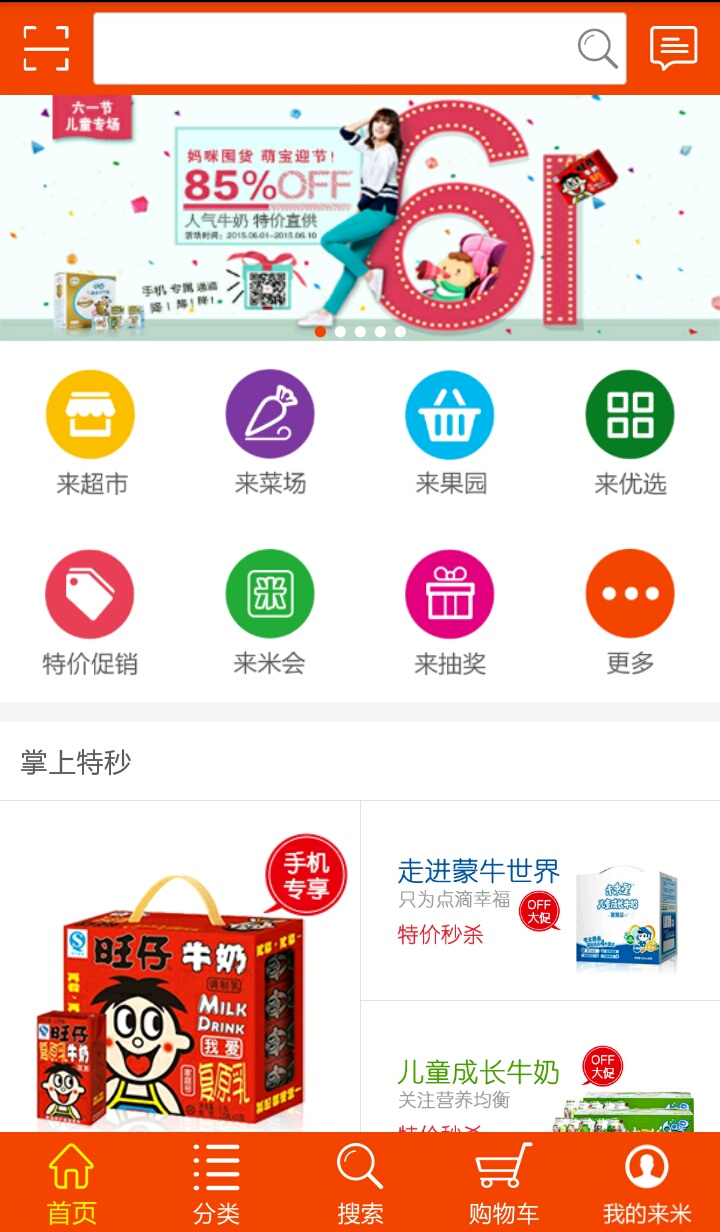Open the 六一节 85% OFF banner

point(360,217)
